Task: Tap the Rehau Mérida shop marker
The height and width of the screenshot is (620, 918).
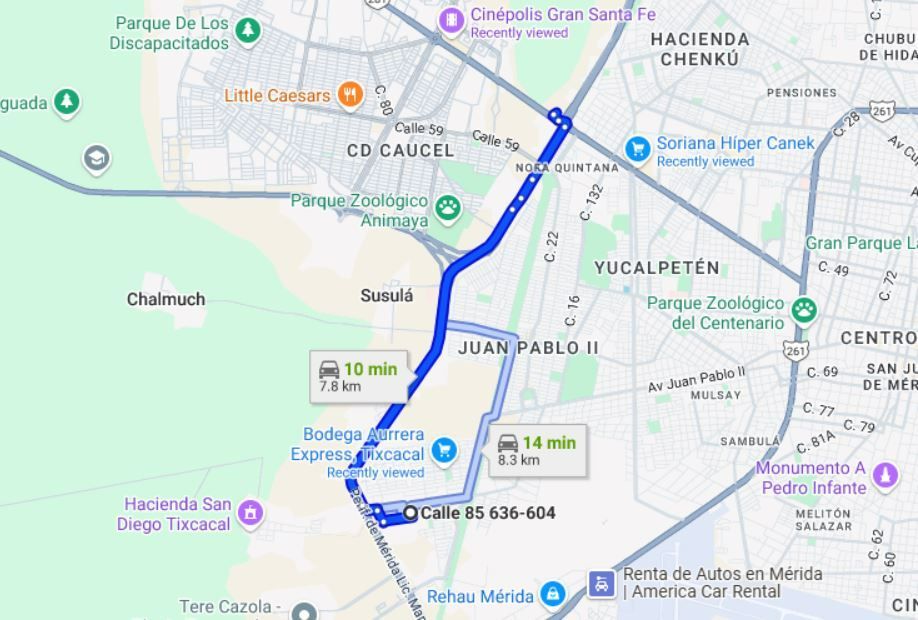Action: [552, 594]
